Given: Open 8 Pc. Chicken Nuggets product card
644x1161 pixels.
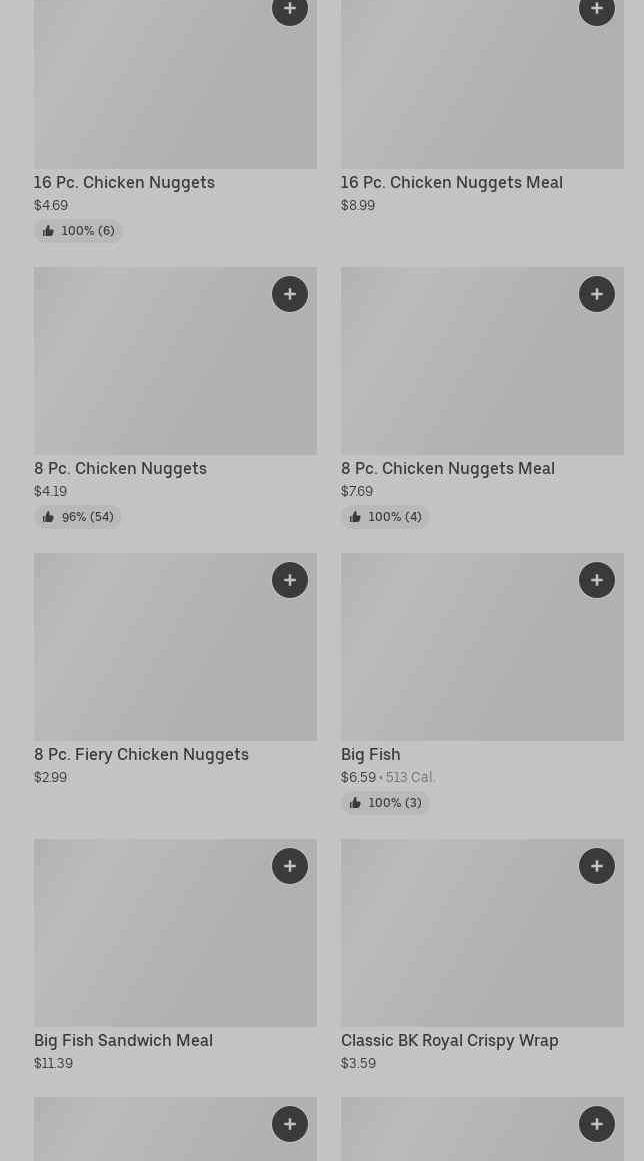Looking at the screenshot, I should (120, 468).
